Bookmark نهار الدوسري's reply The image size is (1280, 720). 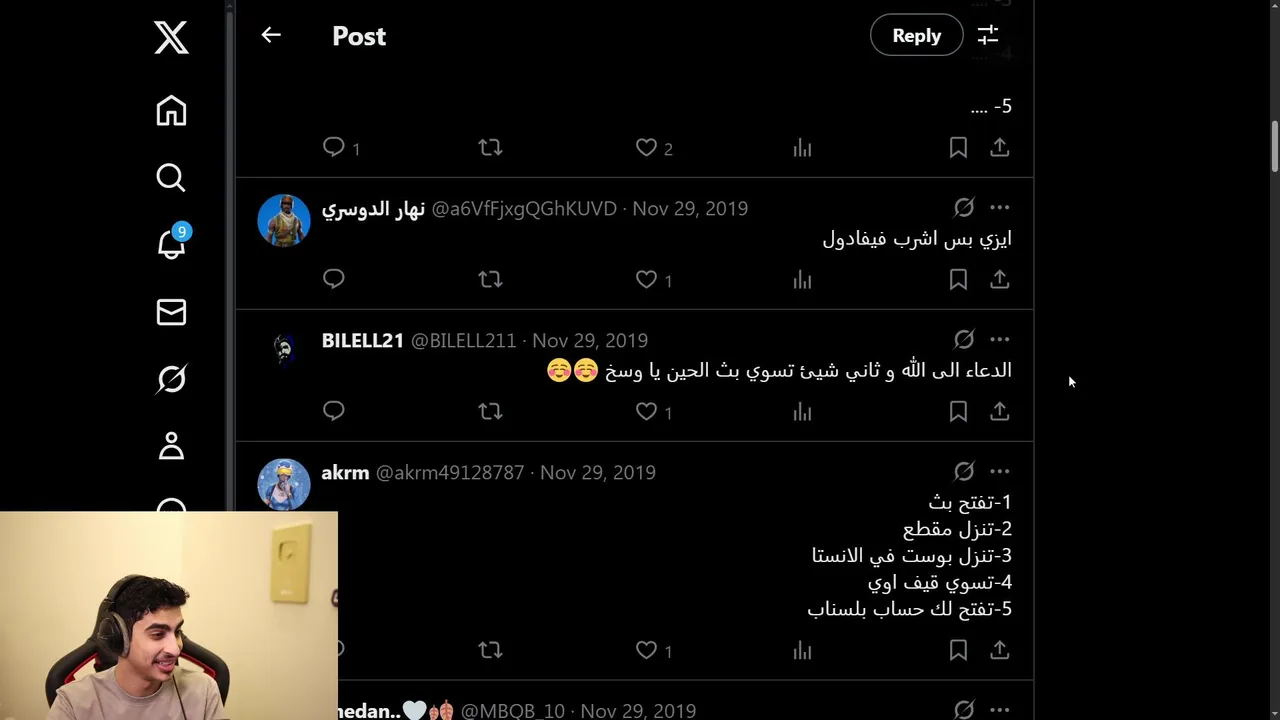(x=958, y=280)
